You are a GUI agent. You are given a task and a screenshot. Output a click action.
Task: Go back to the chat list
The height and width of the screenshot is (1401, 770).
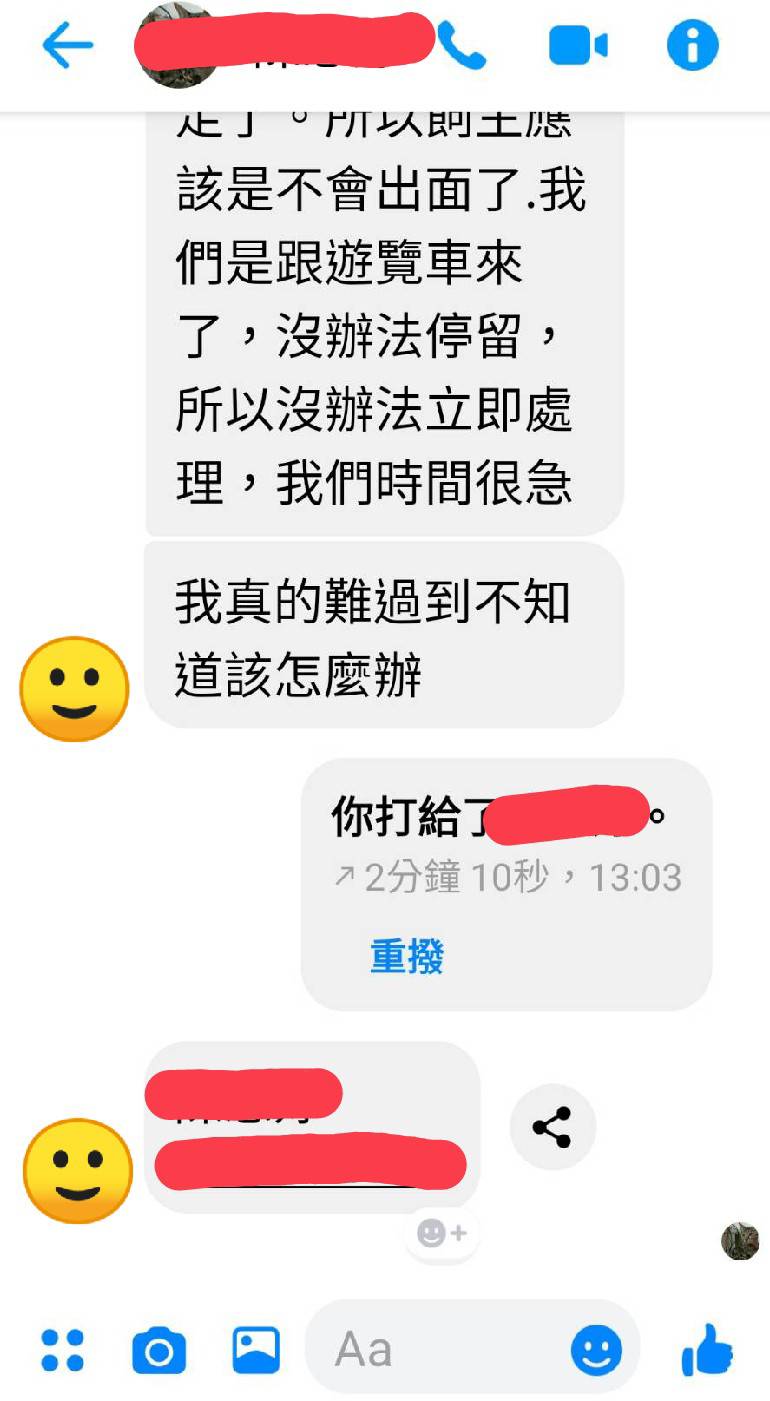coord(67,45)
